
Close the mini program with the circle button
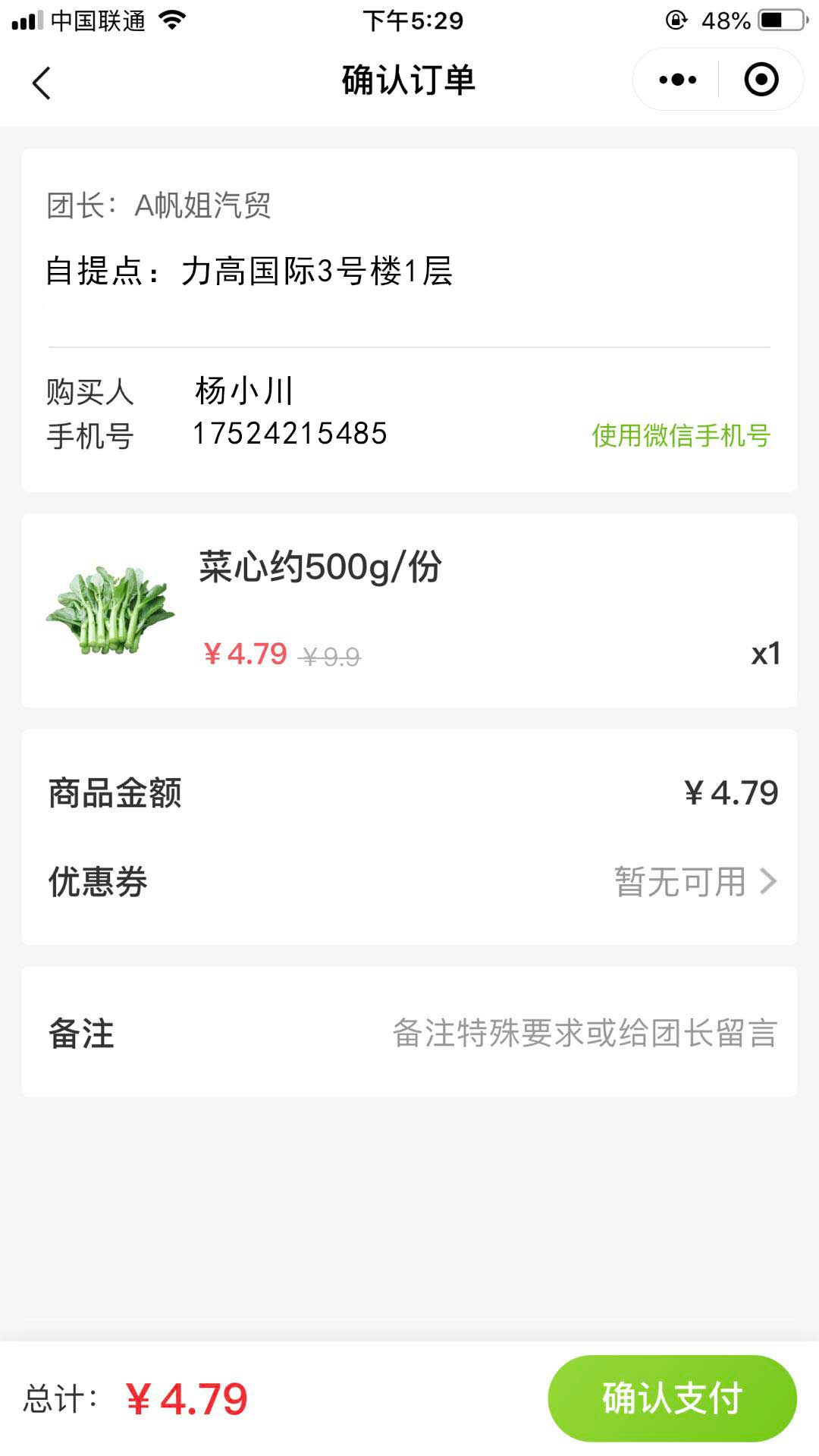(761, 80)
